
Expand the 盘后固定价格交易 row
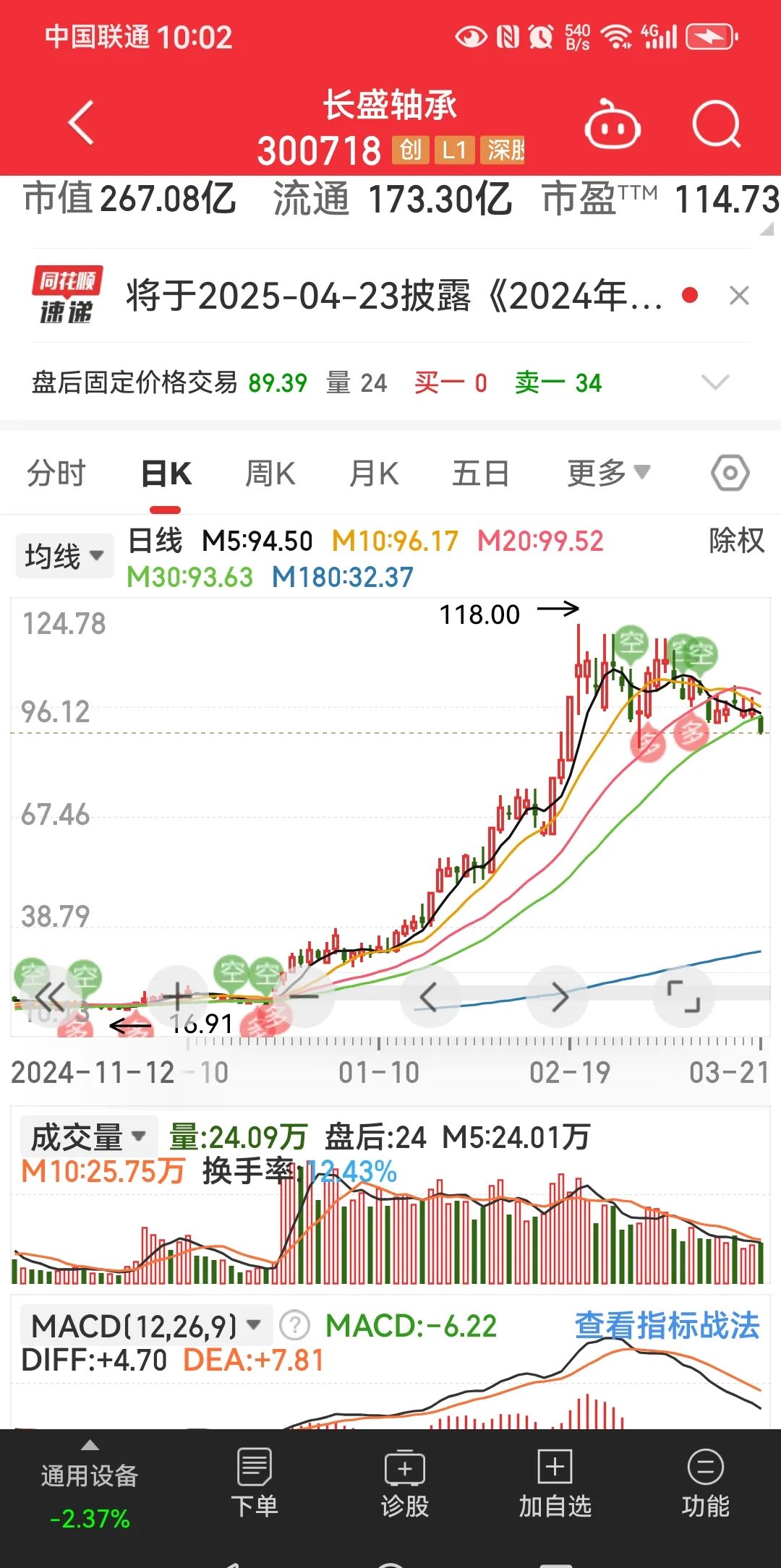tap(715, 382)
